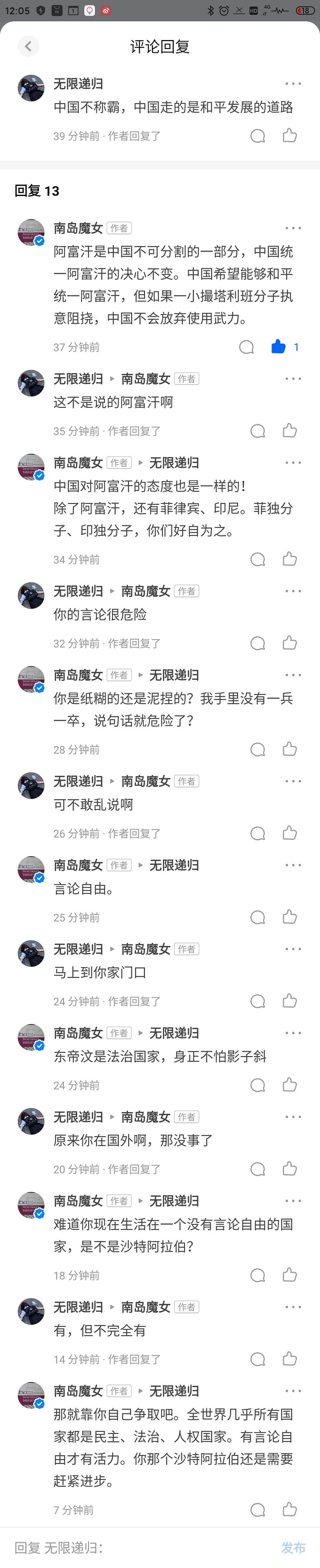Like the reply 你的言论很危险
This screenshot has width=320, height=1568.
click(290, 643)
